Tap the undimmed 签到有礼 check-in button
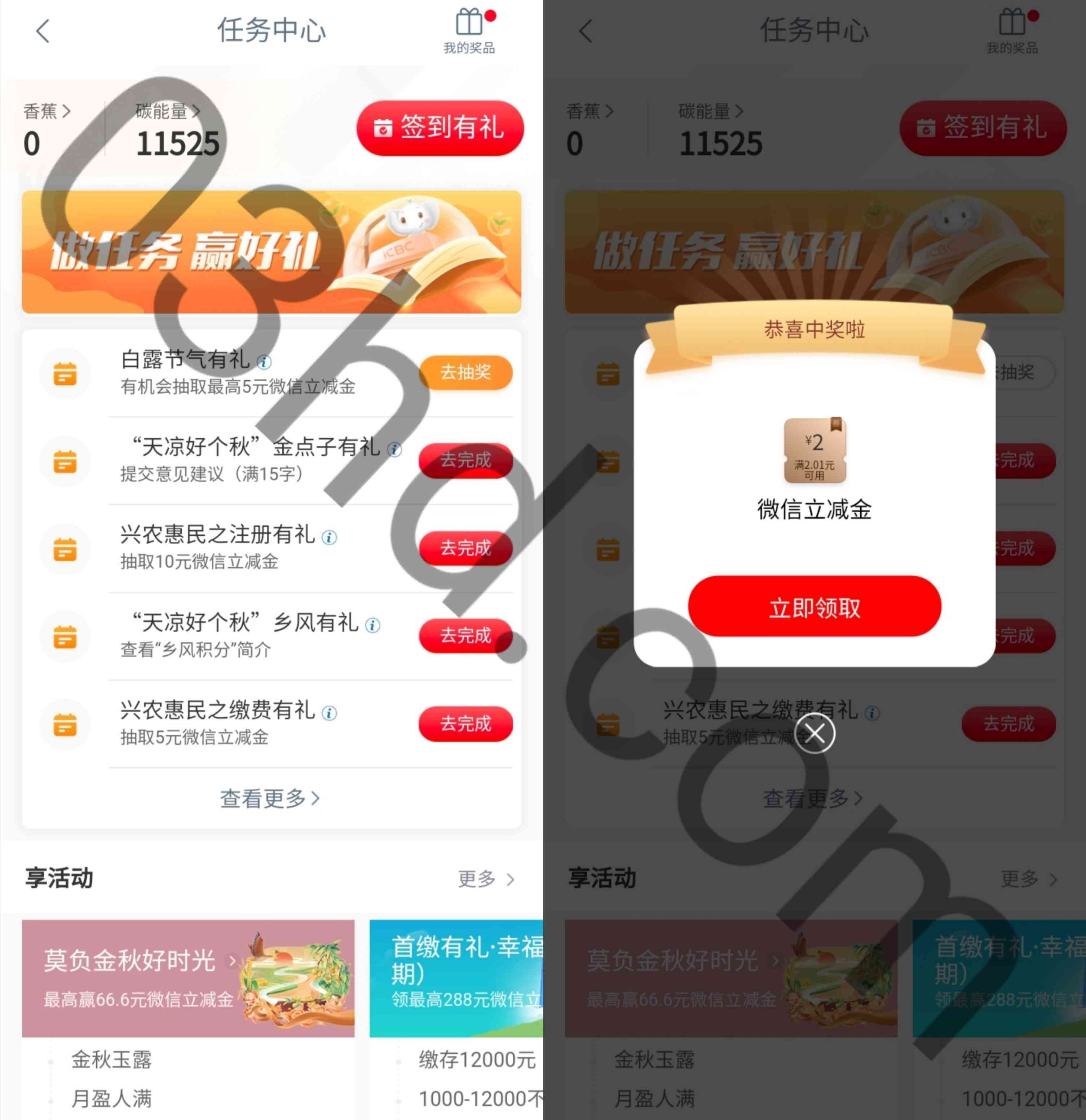This screenshot has height=1120, width=1086. [440, 128]
